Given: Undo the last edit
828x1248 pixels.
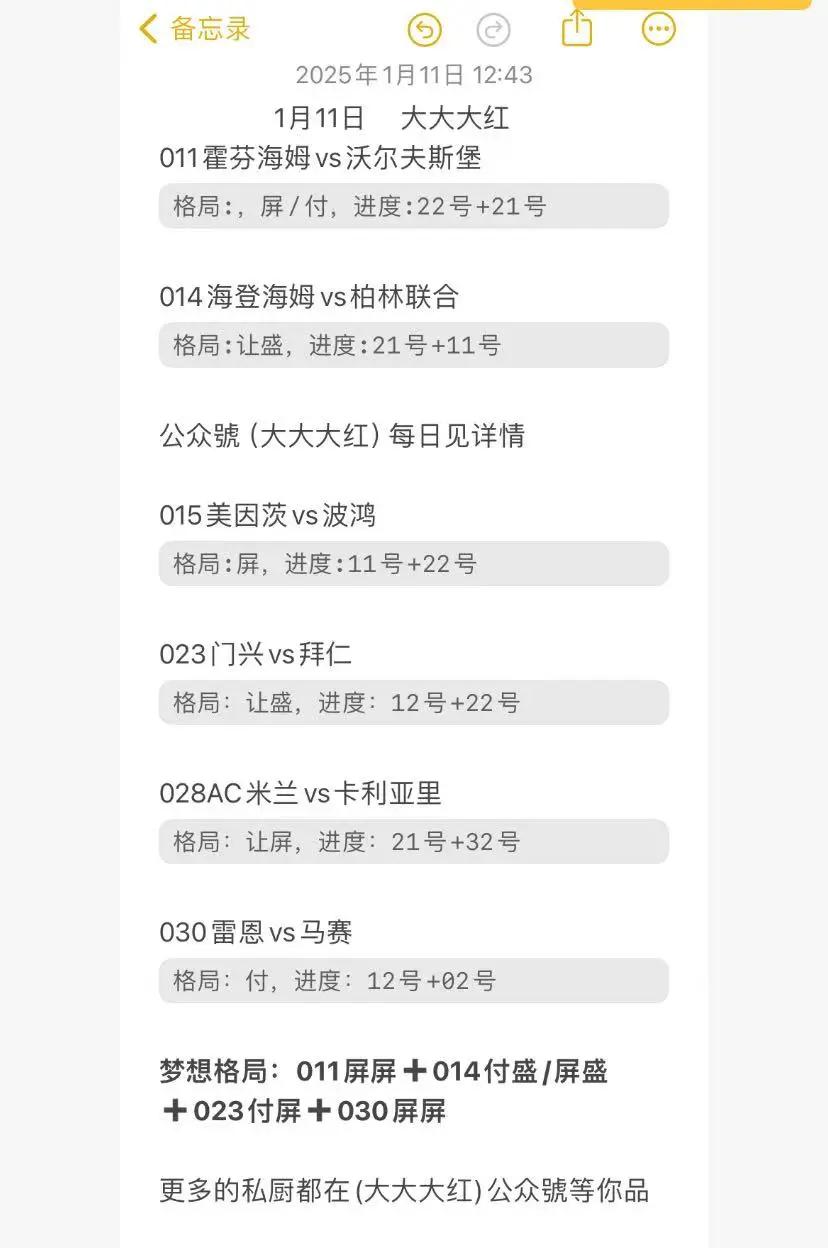Looking at the screenshot, I should coord(425,30).
